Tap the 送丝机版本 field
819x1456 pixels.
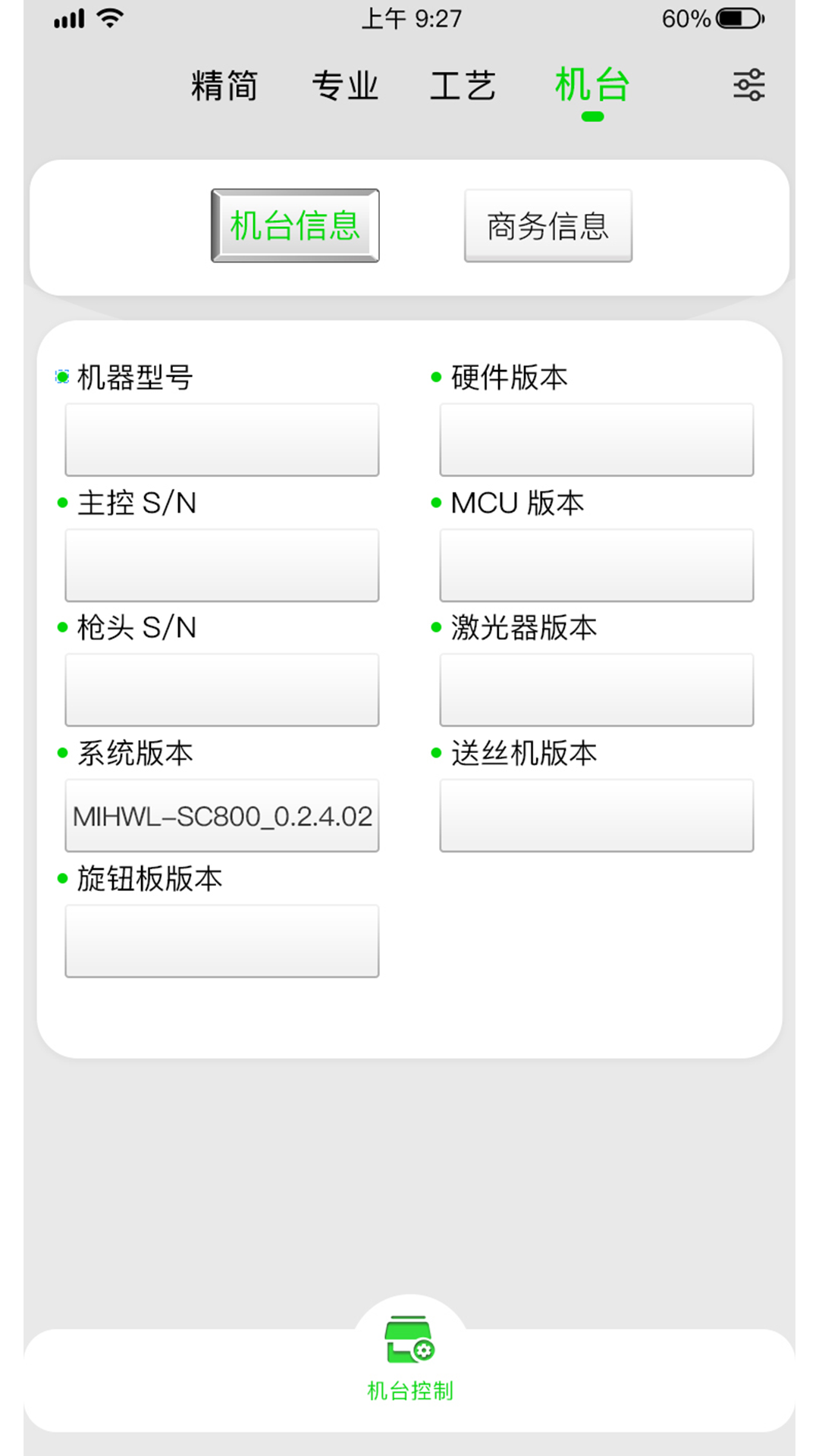pyautogui.click(x=597, y=815)
